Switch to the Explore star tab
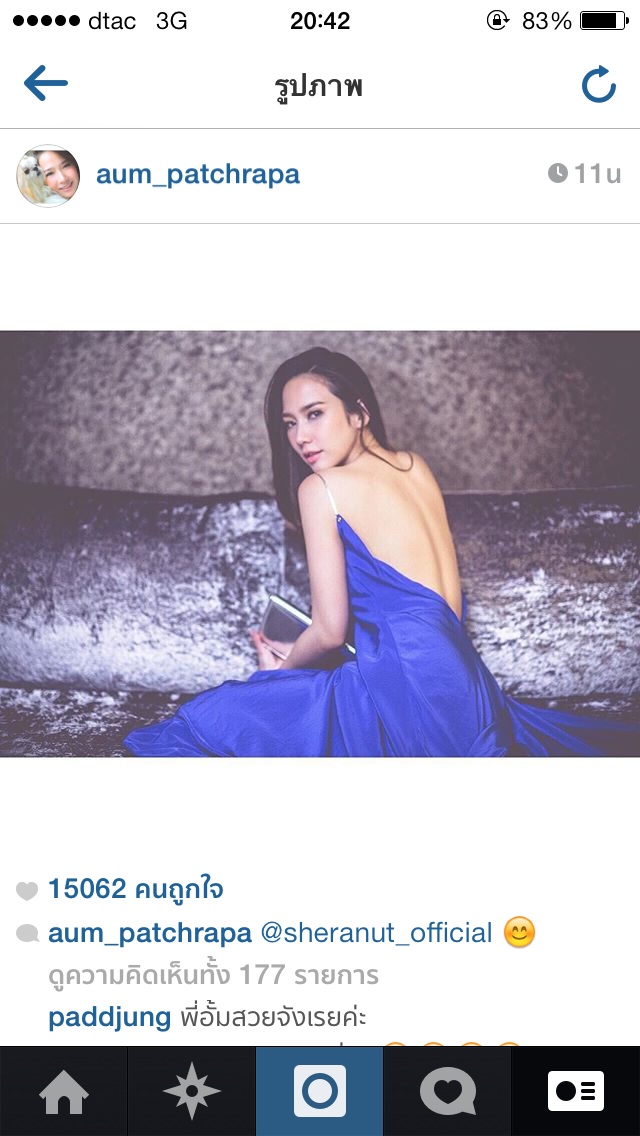This screenshot has width=640, height=1136. 191,1091
